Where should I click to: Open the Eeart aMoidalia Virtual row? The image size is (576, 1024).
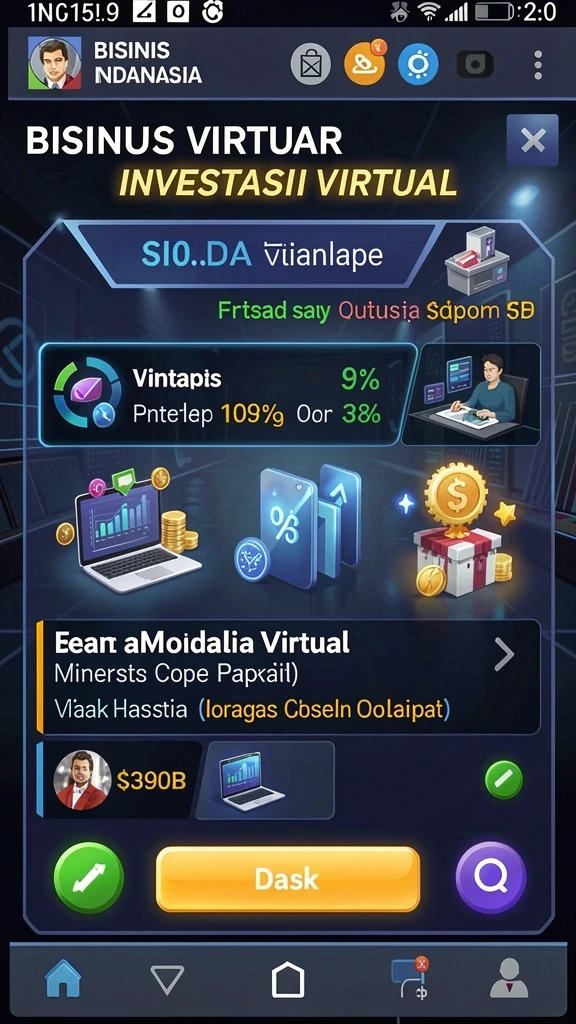point(288,677)
